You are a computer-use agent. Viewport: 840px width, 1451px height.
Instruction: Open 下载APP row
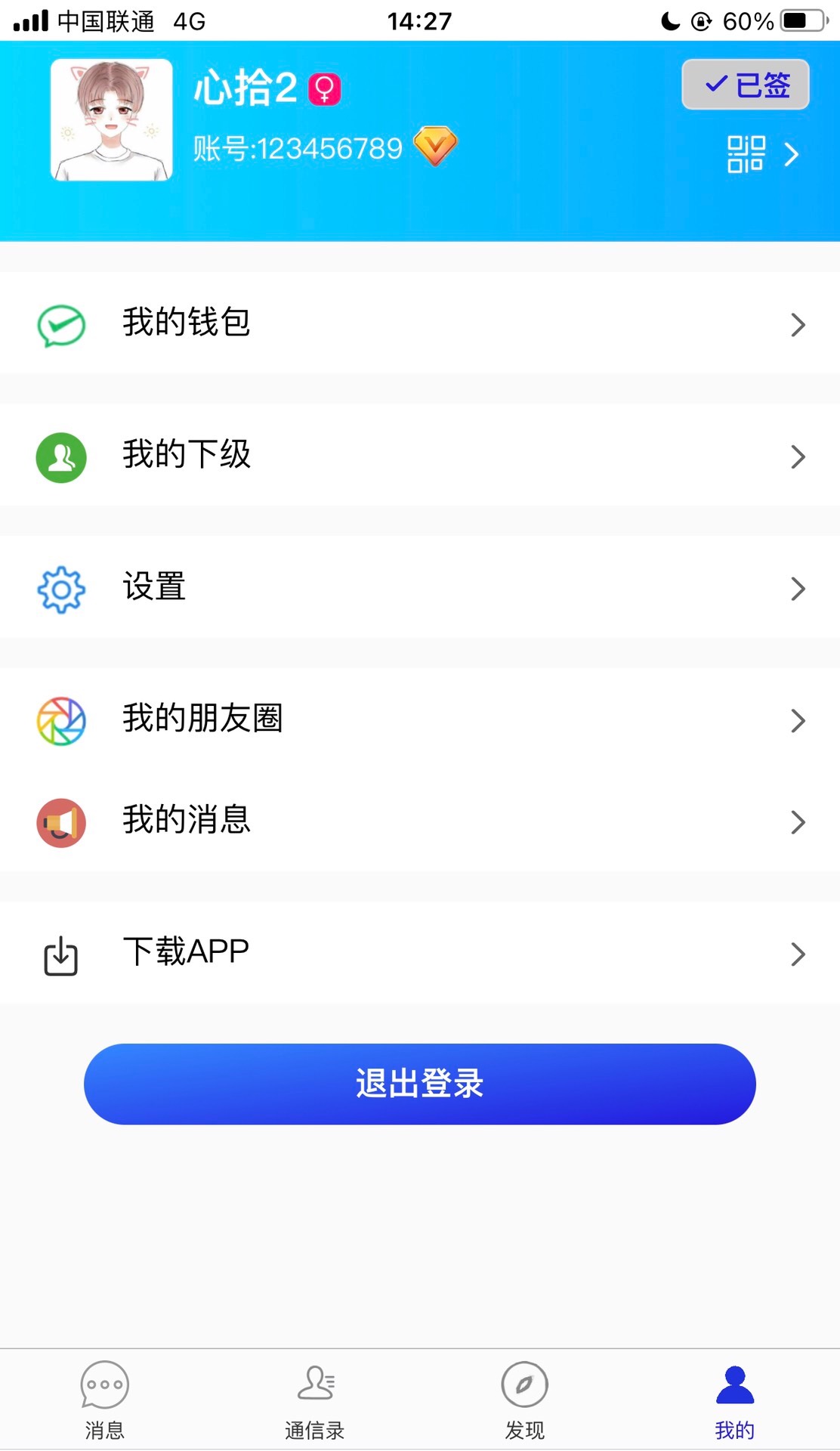point(420,953)
